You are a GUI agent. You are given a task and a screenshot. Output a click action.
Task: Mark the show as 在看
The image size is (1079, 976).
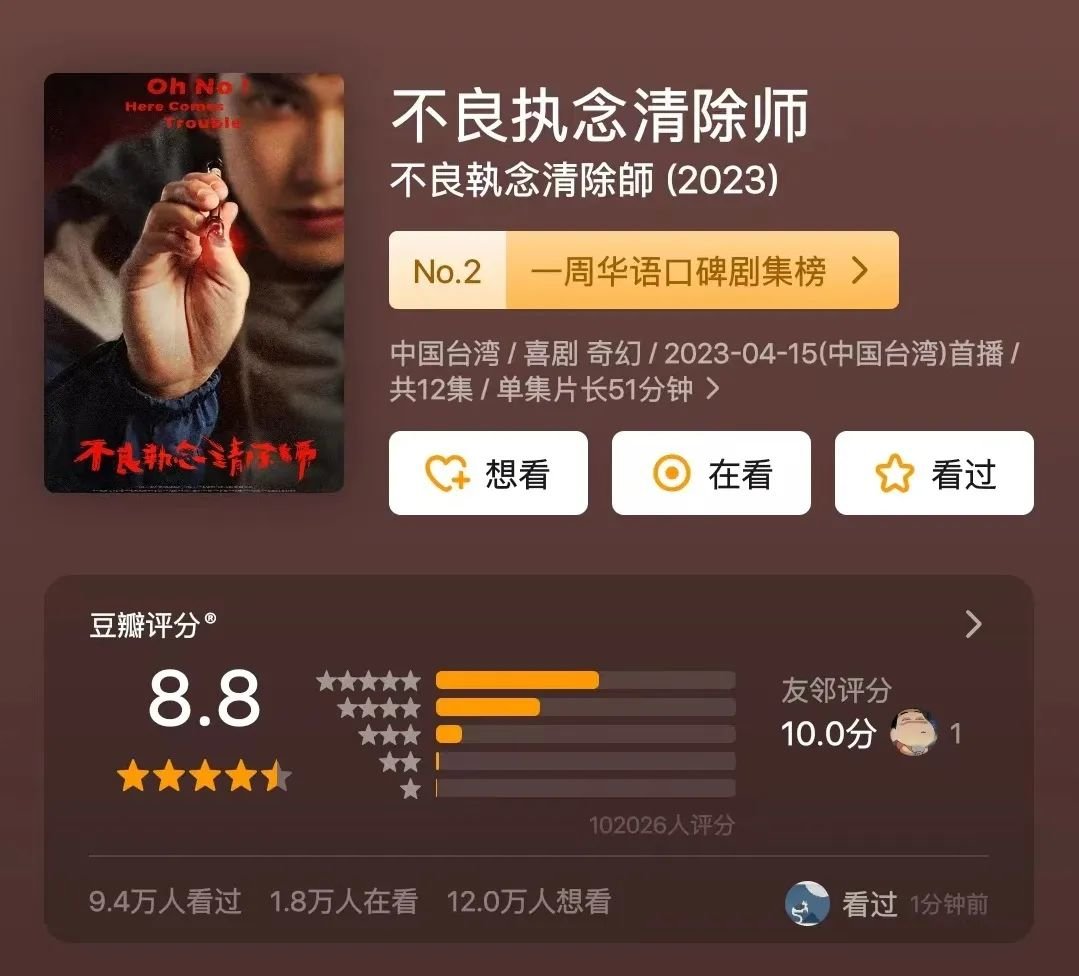(711, 473)
